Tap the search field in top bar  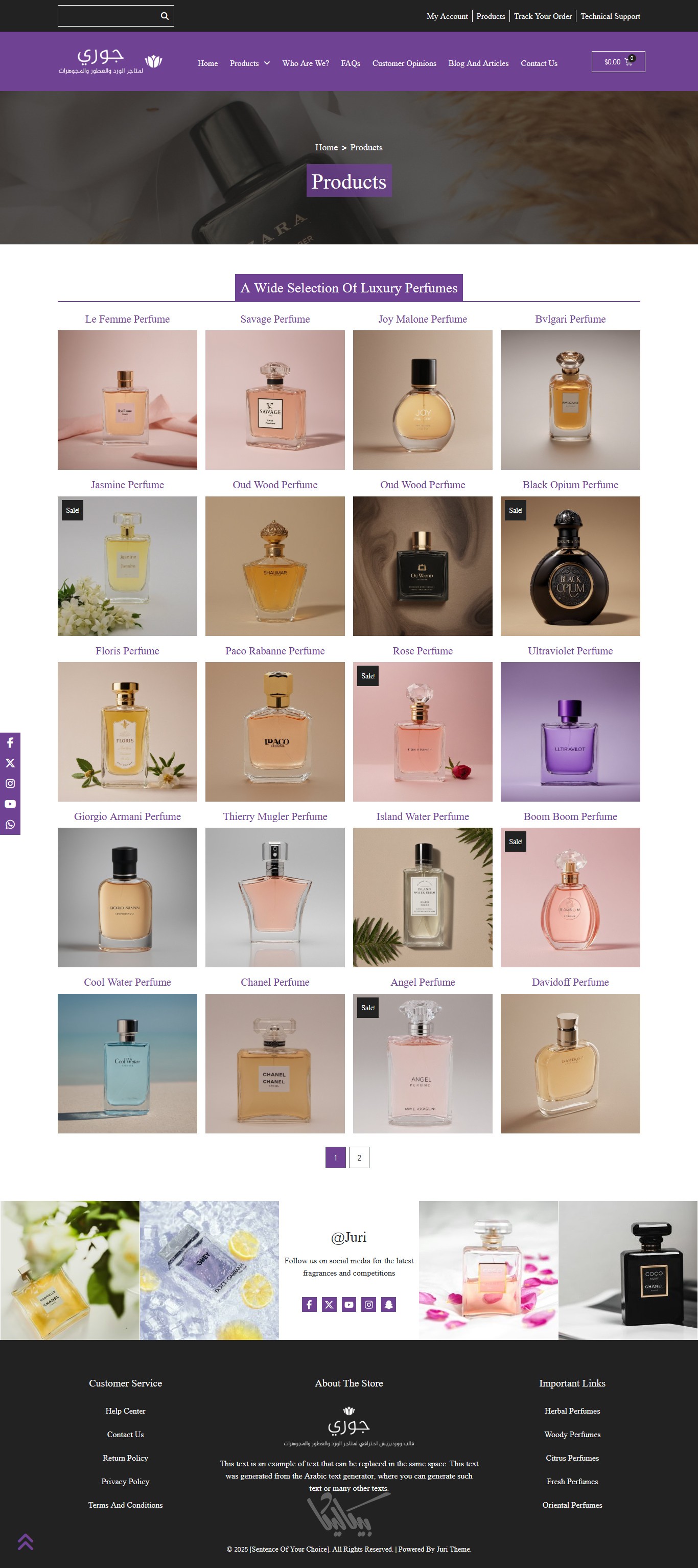[108, 16]
